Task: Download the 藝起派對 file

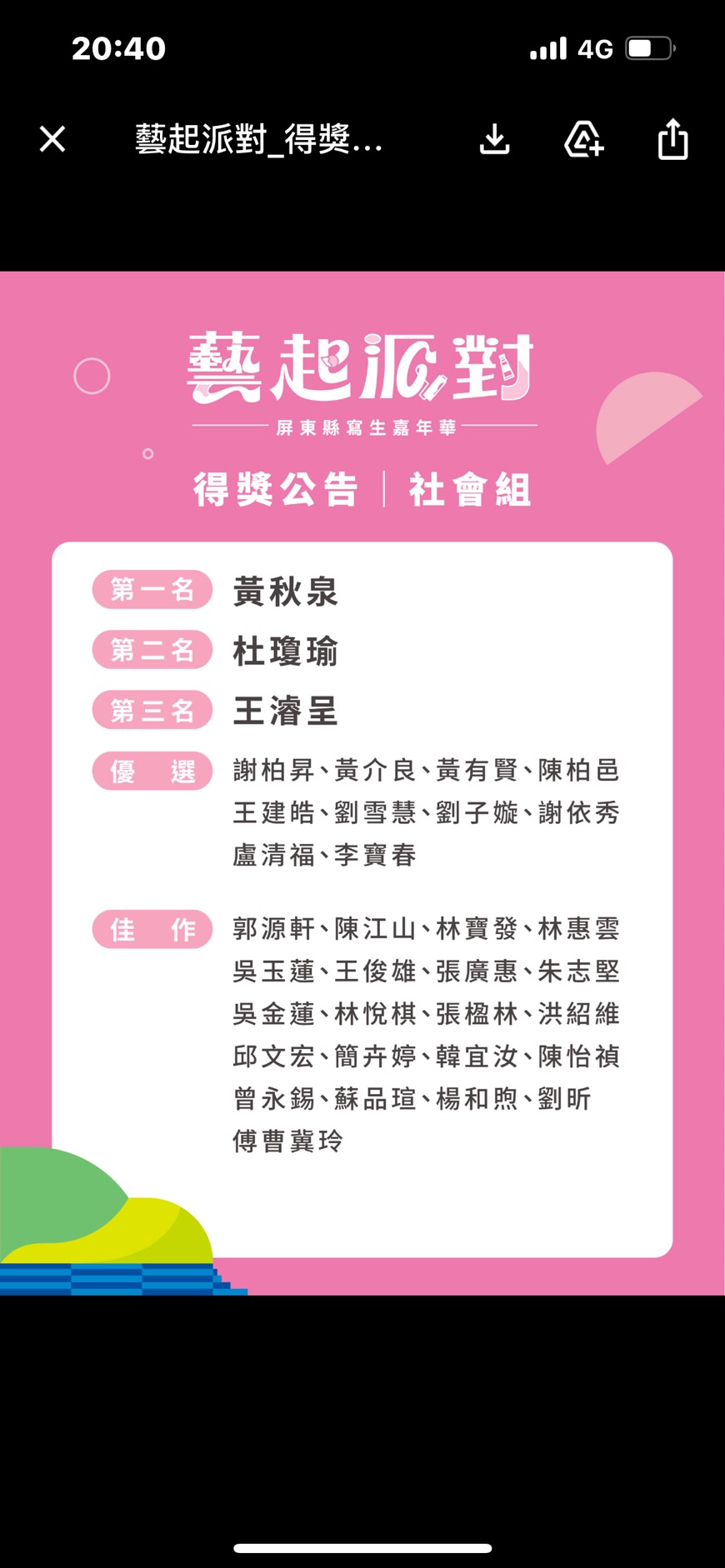Action: pos(495,139)
